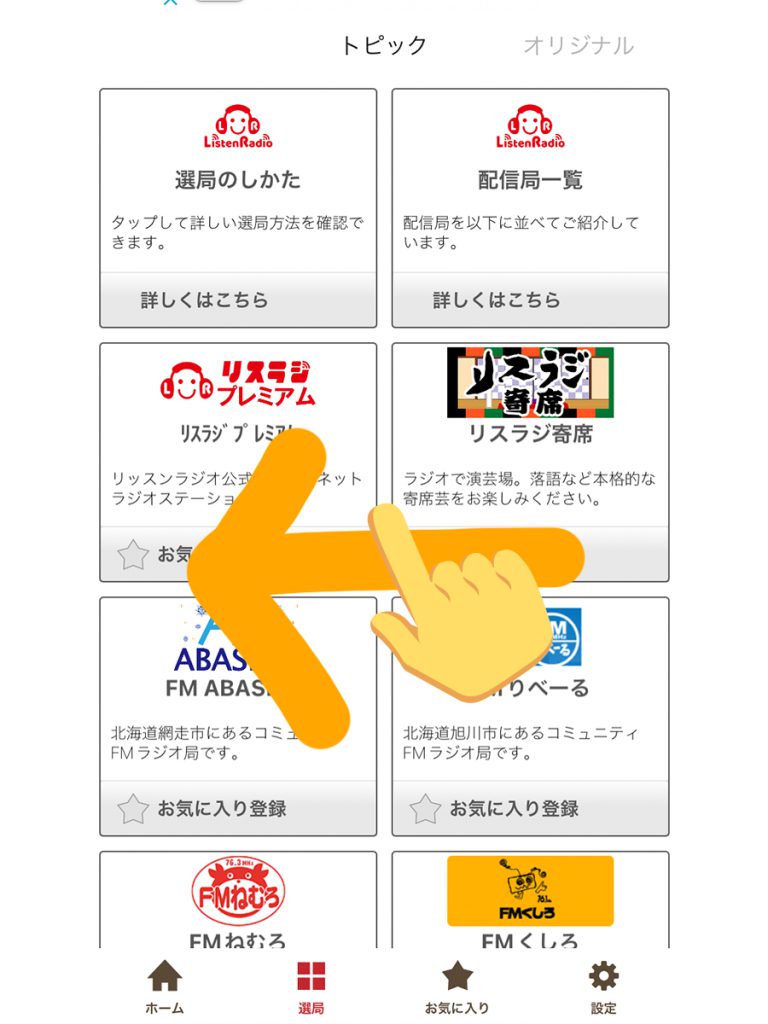
Task: Go to the ホーム tab
Action: (165, 986)
